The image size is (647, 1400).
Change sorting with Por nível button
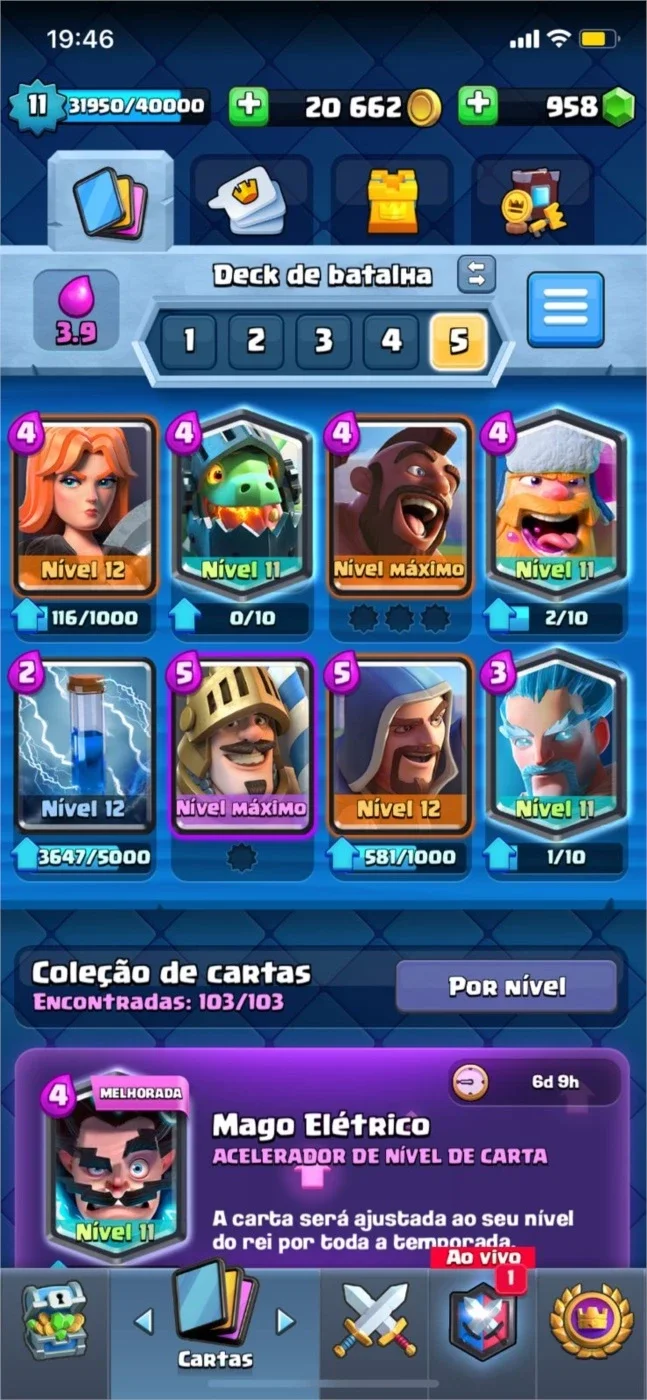coord(507,986)
